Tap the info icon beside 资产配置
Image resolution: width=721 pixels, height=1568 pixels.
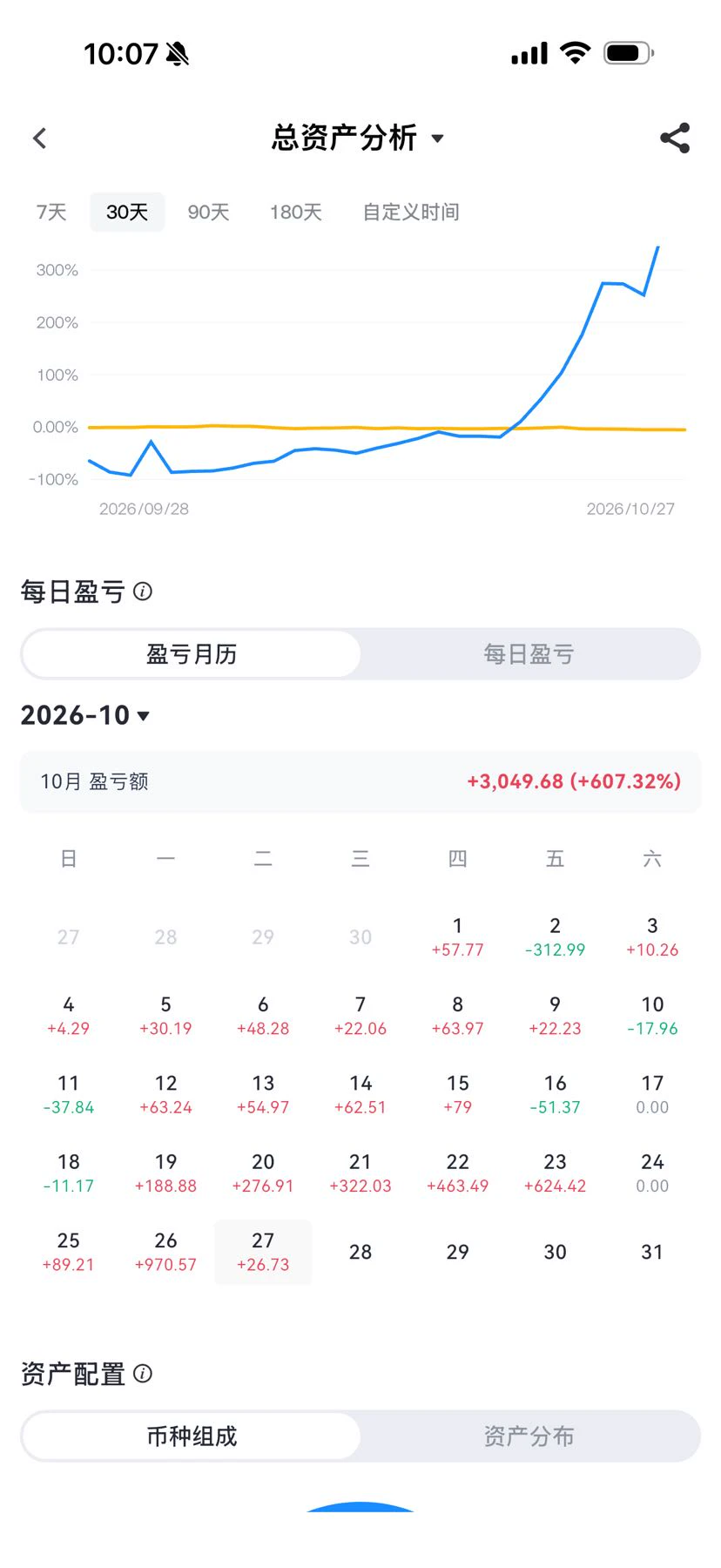coord(143,1374)
